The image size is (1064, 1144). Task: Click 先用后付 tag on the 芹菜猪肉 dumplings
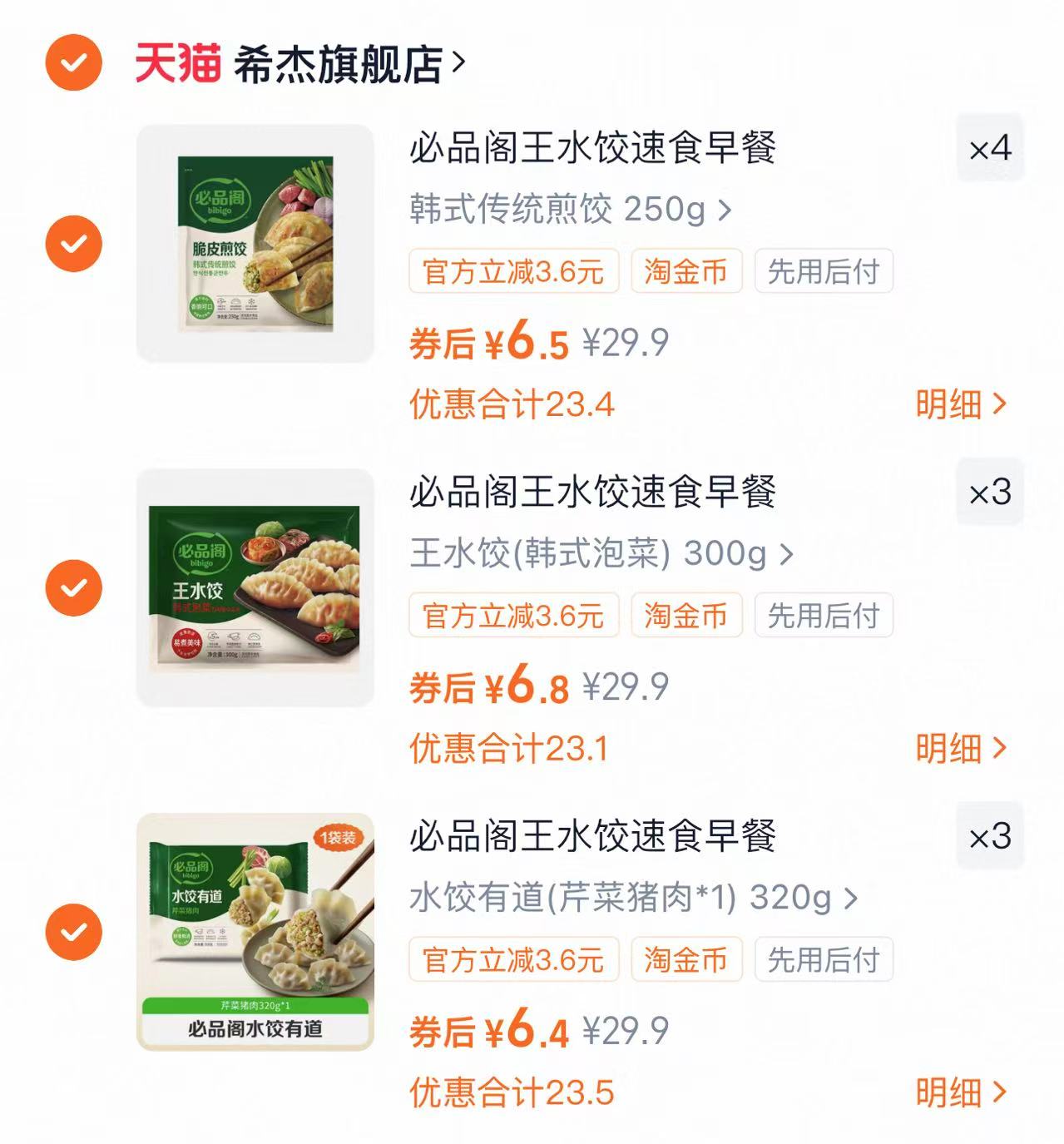click(x=824, y=959)
